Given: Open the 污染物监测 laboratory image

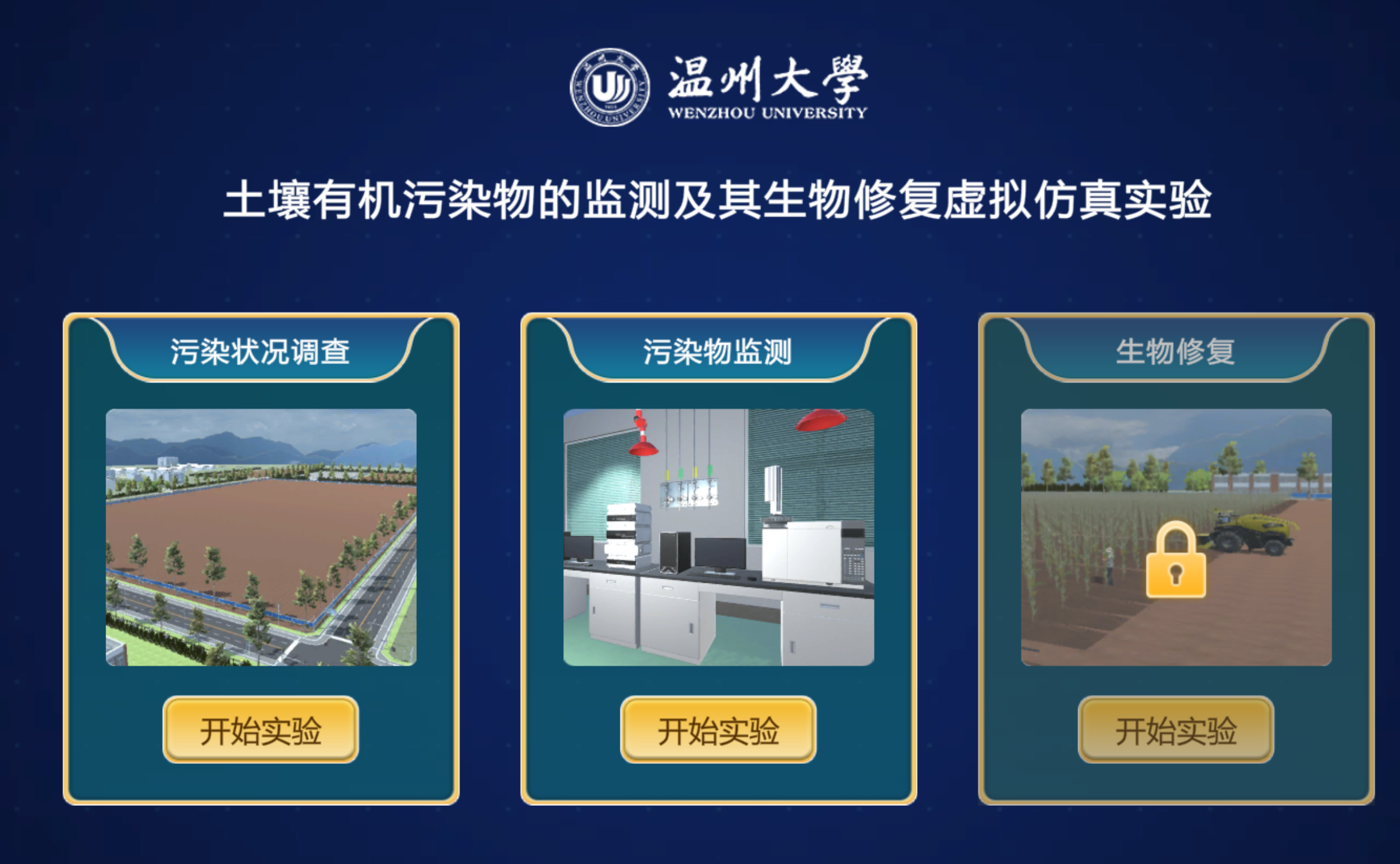Looking at the screenshot, I should (x=719, y=537).
